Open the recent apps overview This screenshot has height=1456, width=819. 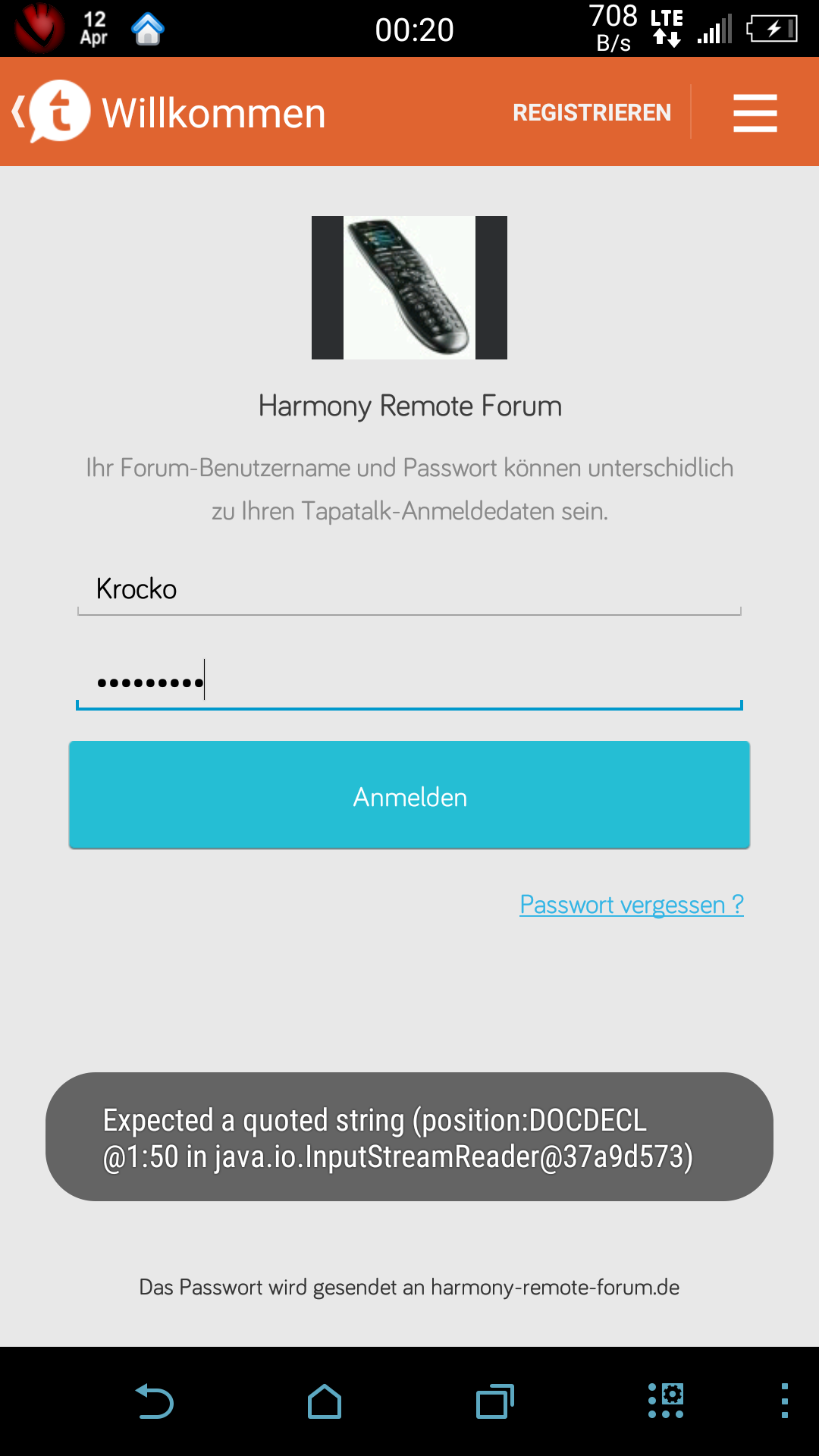pos(494,1401)
